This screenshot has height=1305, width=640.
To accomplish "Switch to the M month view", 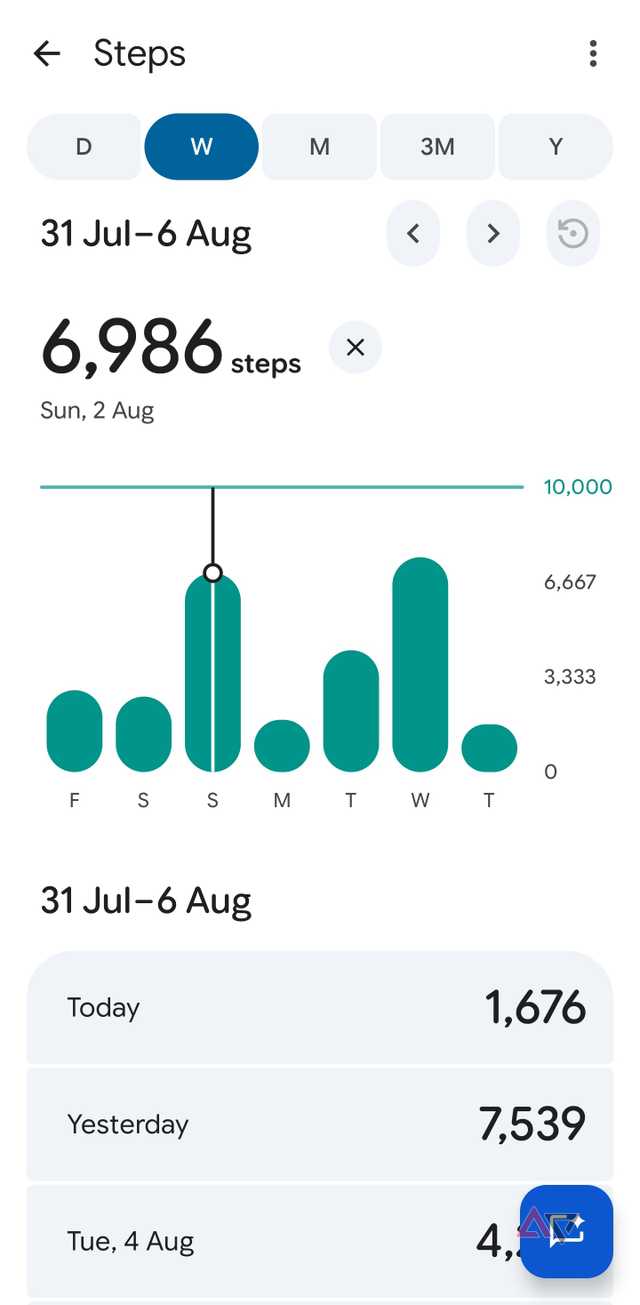I will click(x=319, y=147).
